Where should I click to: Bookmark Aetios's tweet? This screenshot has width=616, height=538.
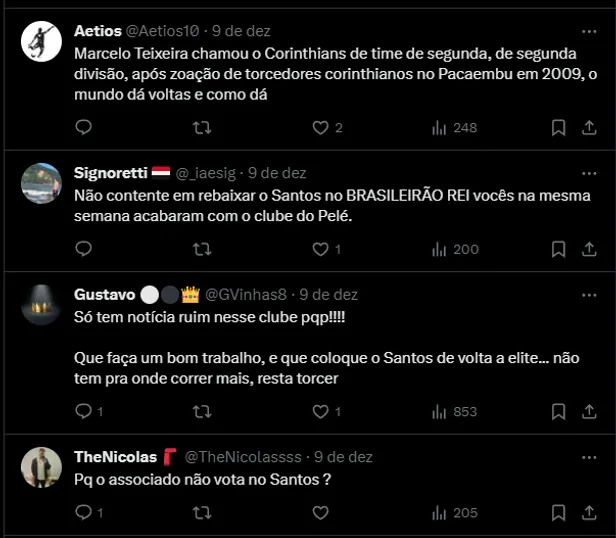pyautogui.click(x=559, y=127)
